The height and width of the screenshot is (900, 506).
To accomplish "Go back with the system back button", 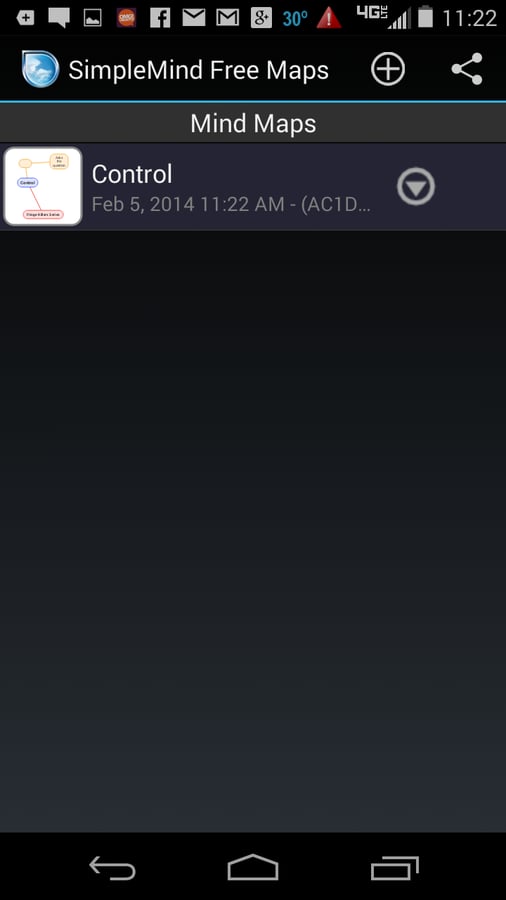I will (112, 867).
